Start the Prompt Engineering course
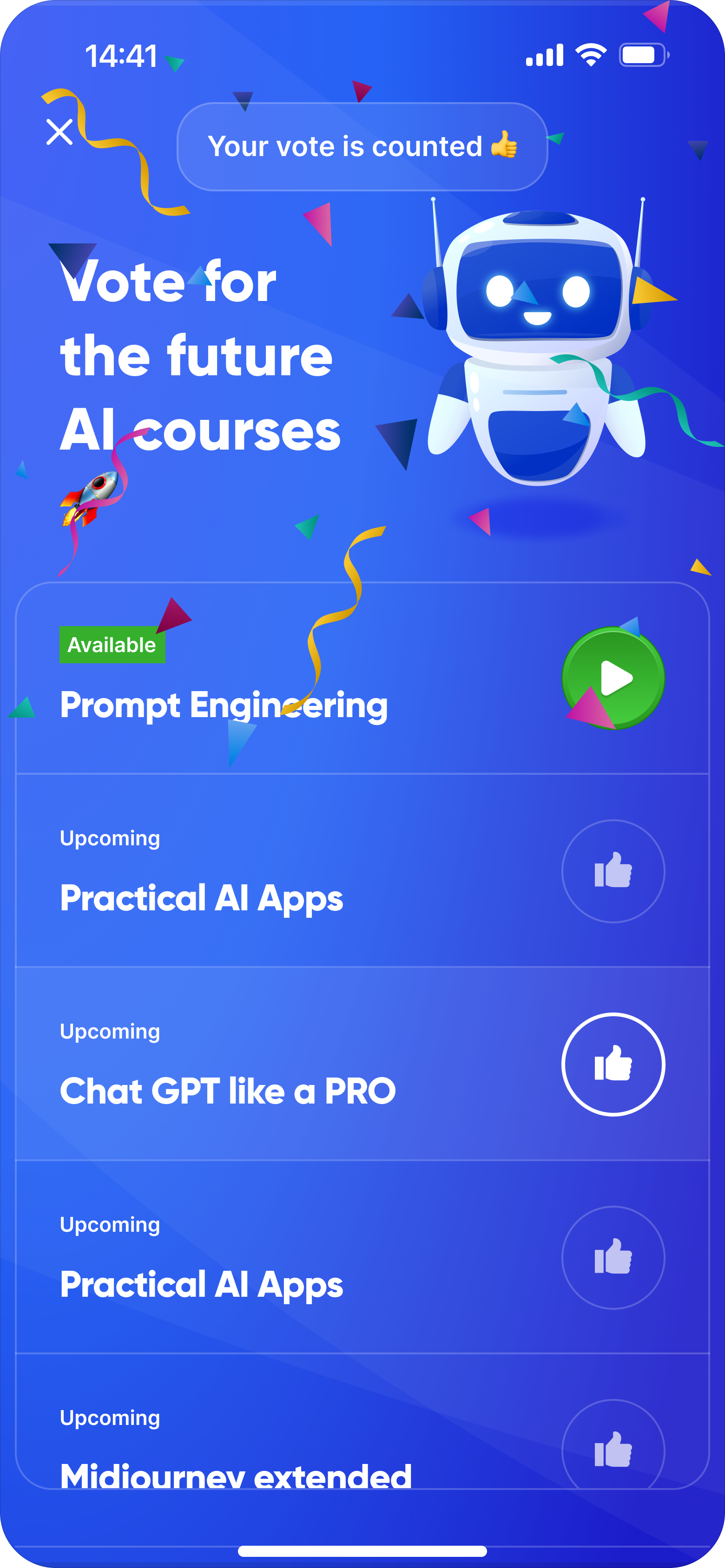The width and height of the screenshot is (725, 1568). click(613, 678)
